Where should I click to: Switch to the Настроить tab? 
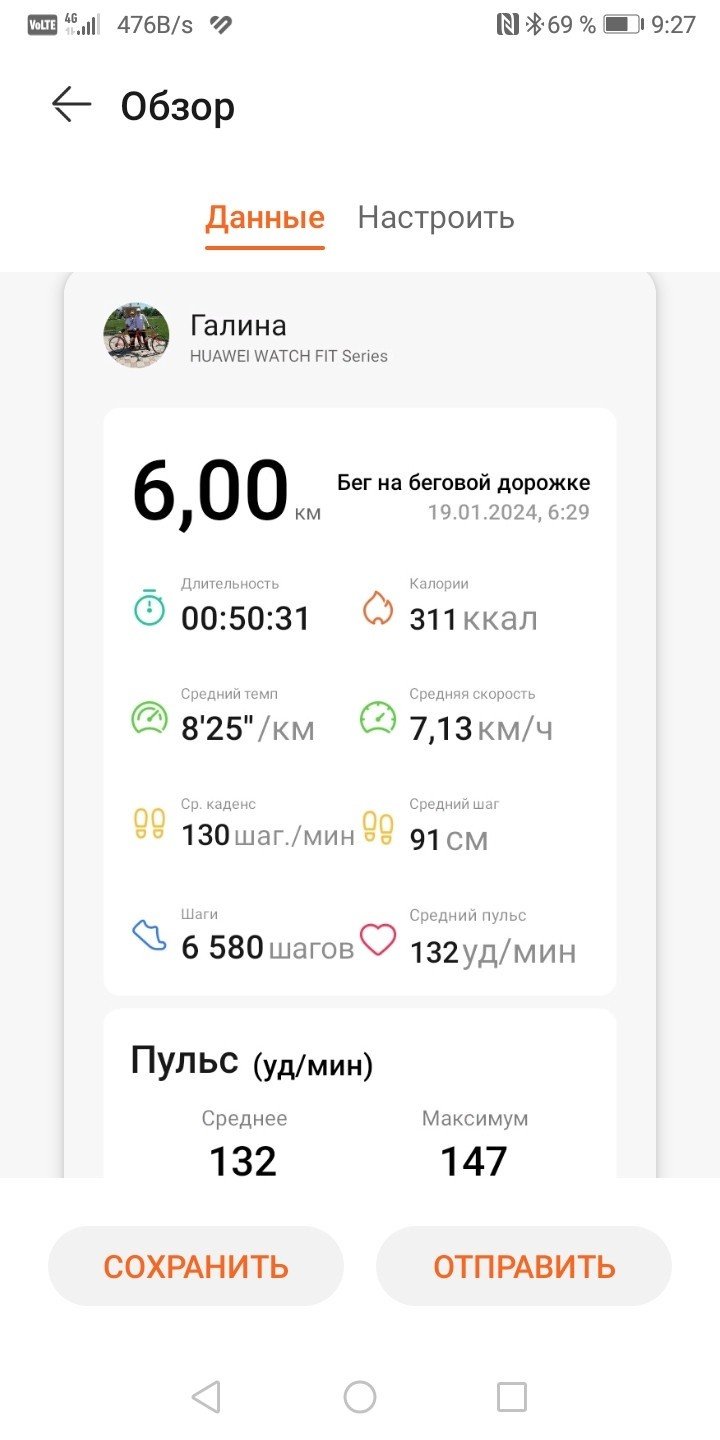tap(436, 218)
